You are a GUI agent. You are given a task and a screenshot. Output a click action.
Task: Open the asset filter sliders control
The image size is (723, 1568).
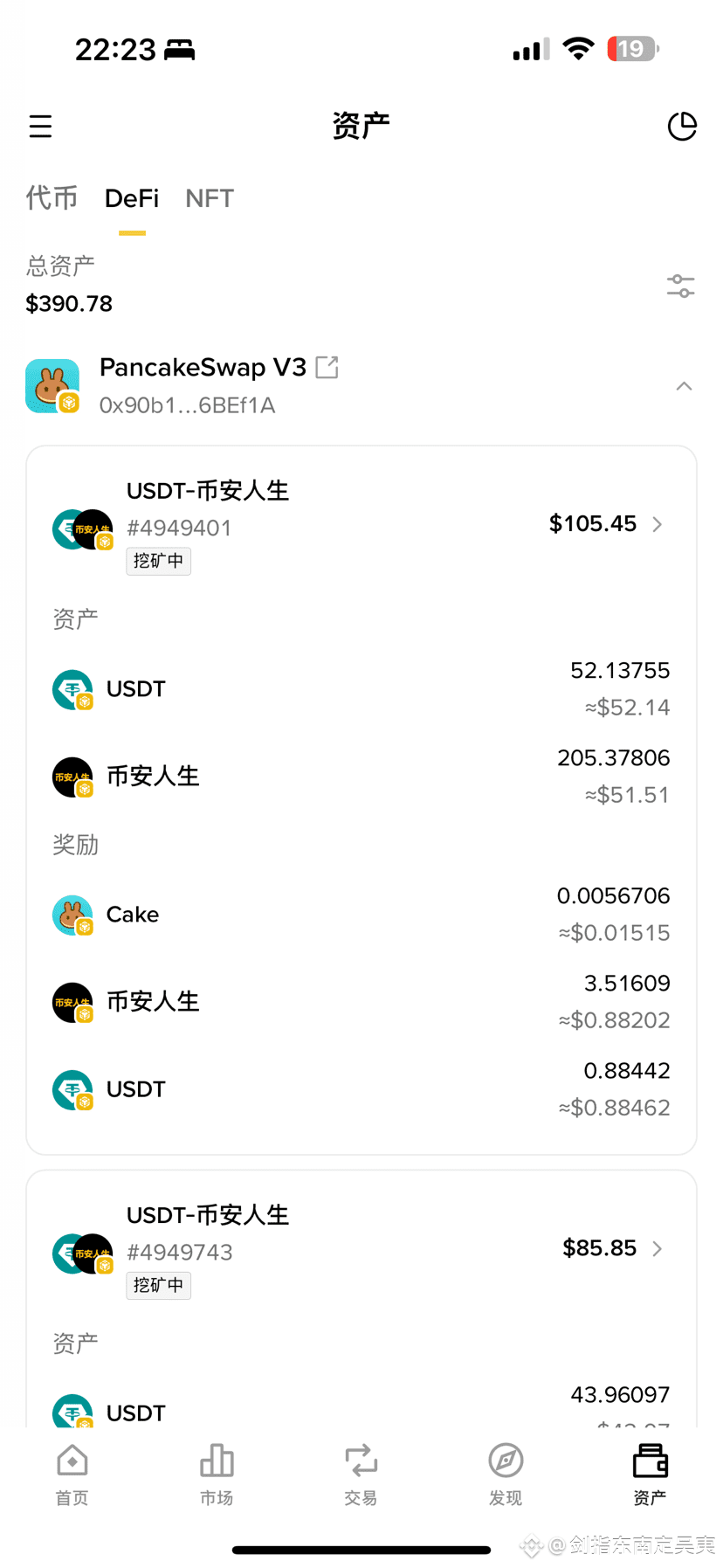(680, 286)
